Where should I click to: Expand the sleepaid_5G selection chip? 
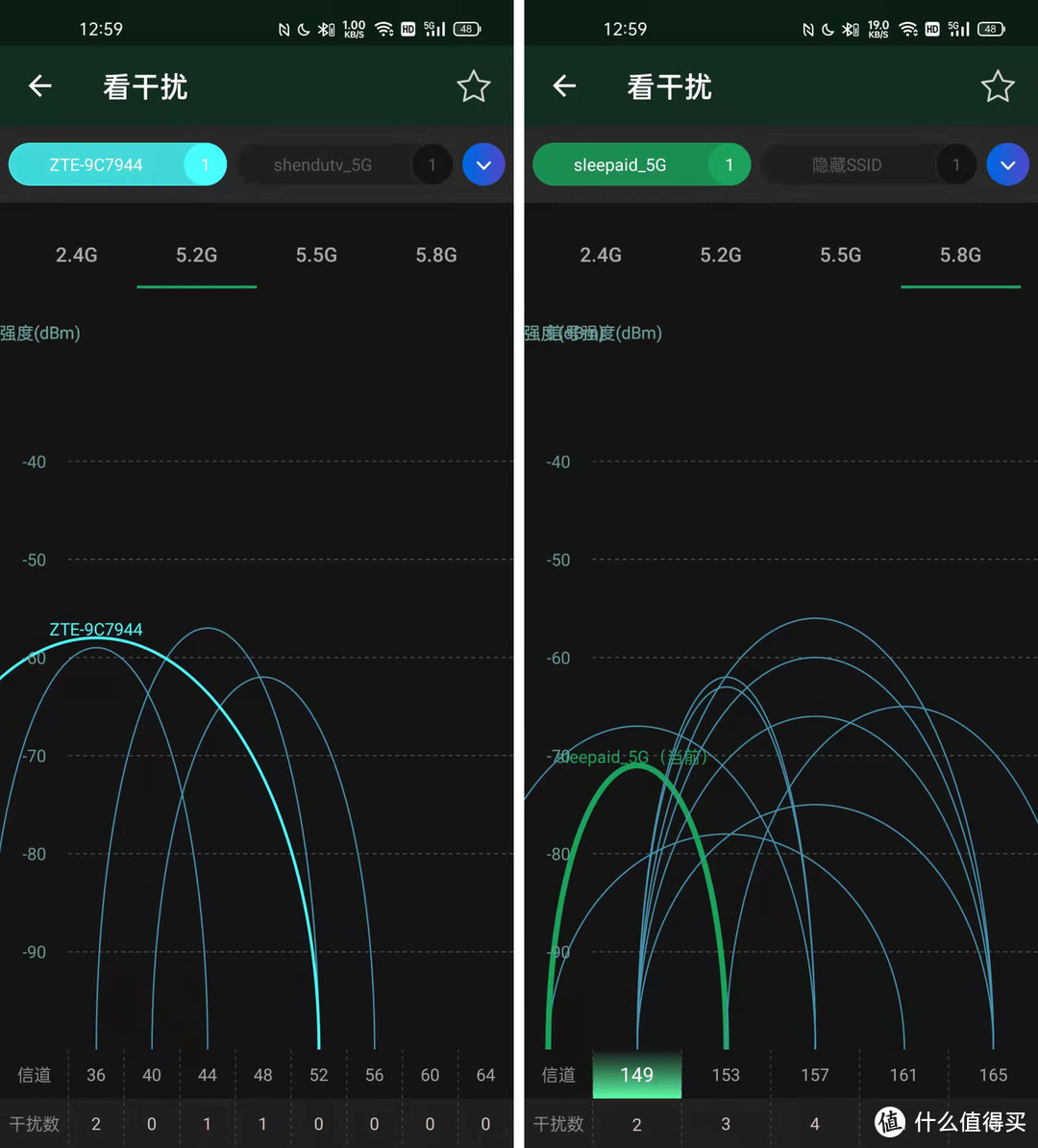point(639,164)
